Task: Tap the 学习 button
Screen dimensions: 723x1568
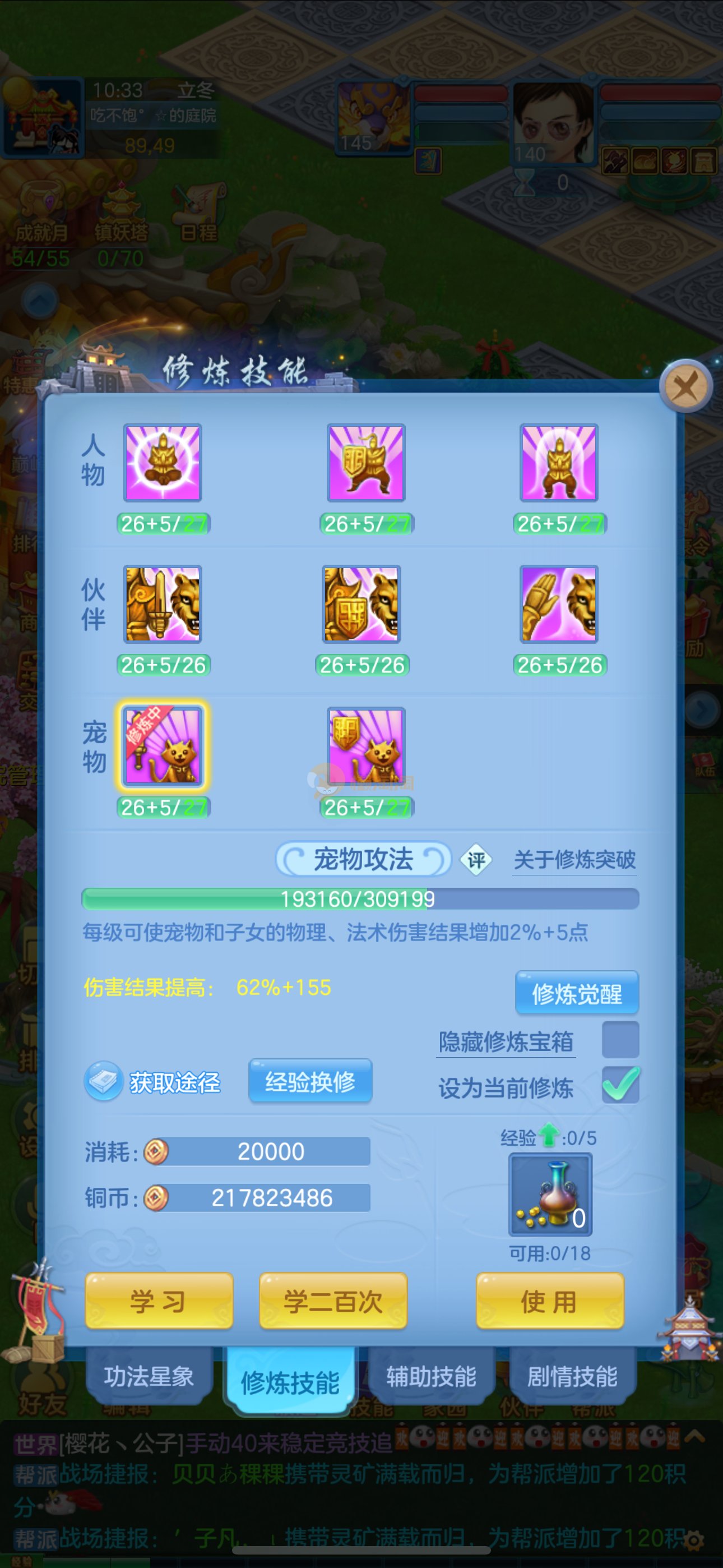Action: tap(159, 1302)
